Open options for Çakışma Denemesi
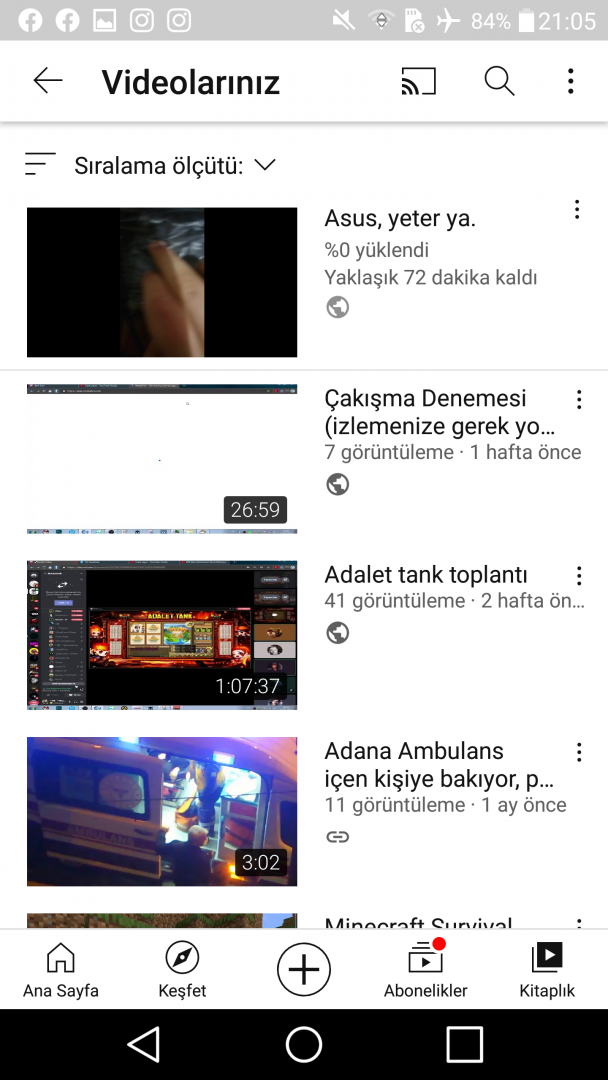This screenshot has height=1080, width=608. click(x=578, y=400)
